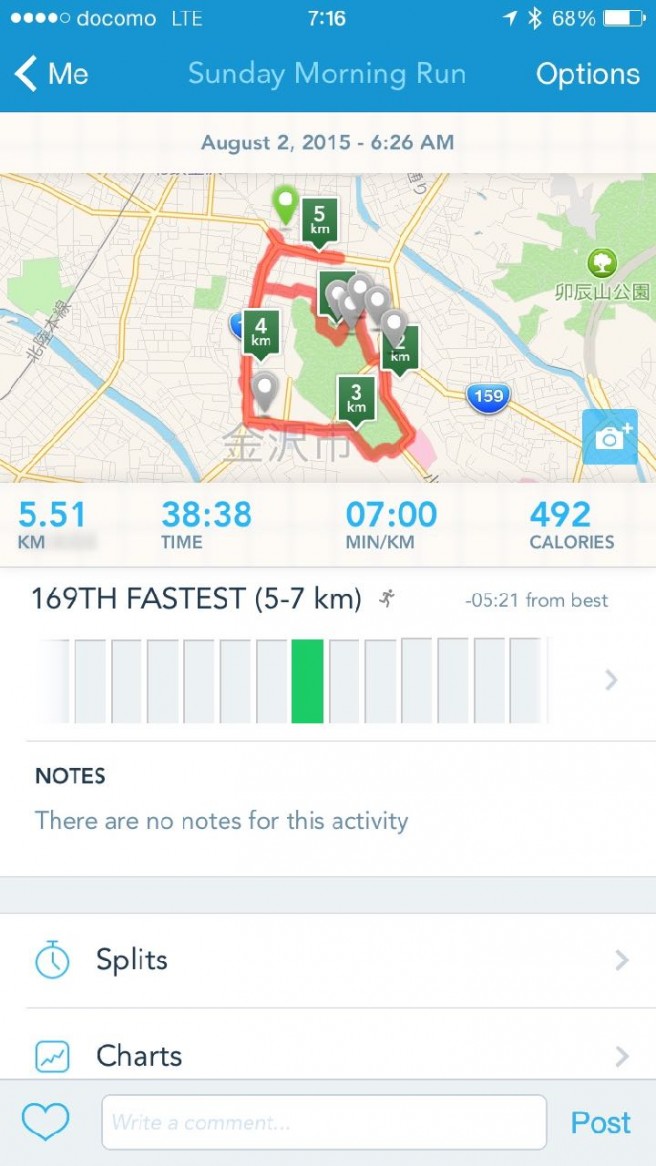Add a photo with the camera icon

coord(609,437)
